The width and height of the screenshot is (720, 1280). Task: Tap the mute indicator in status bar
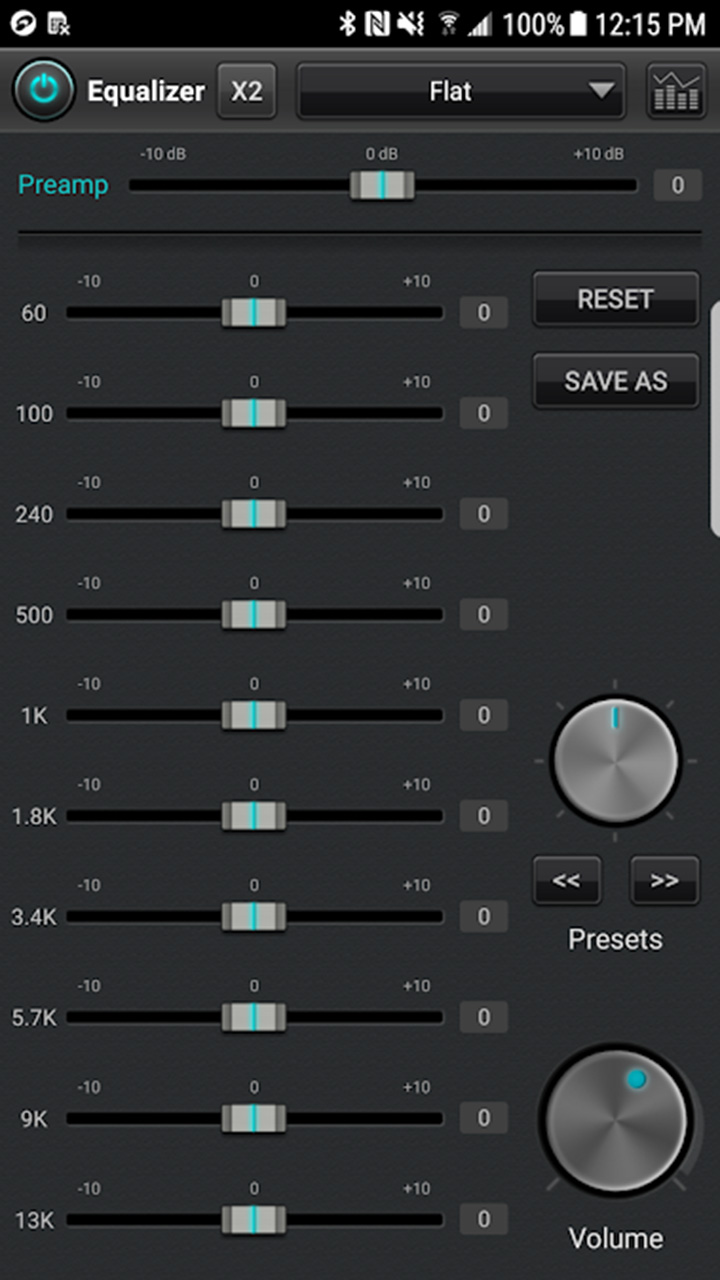[x=408, y=22]
